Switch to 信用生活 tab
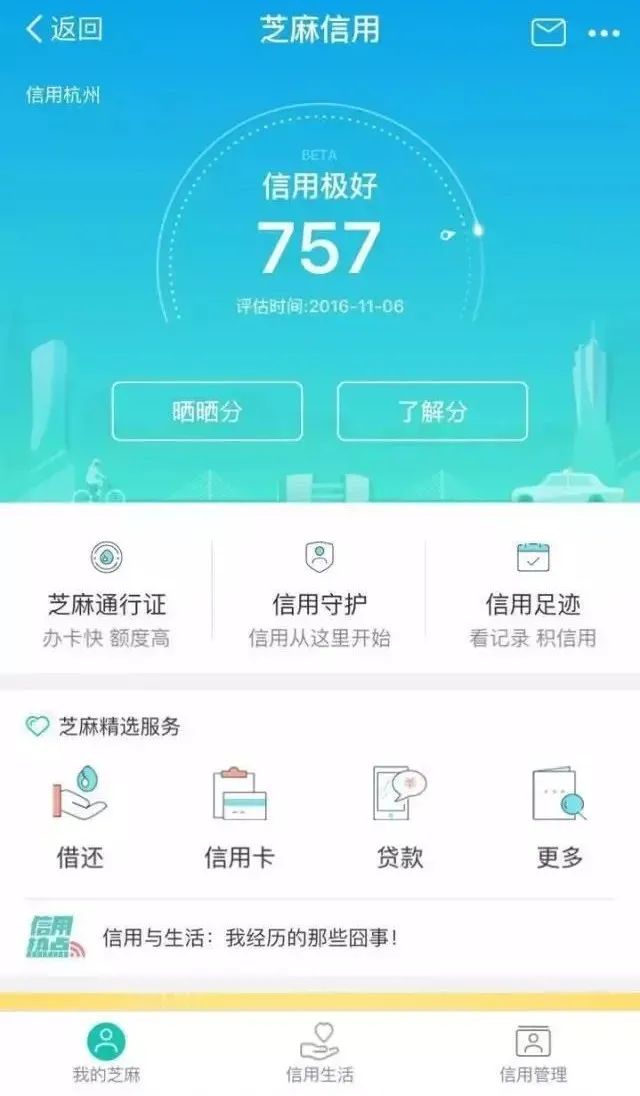The width and height of the screenshot is (640, 1096). pos(320,1053)
